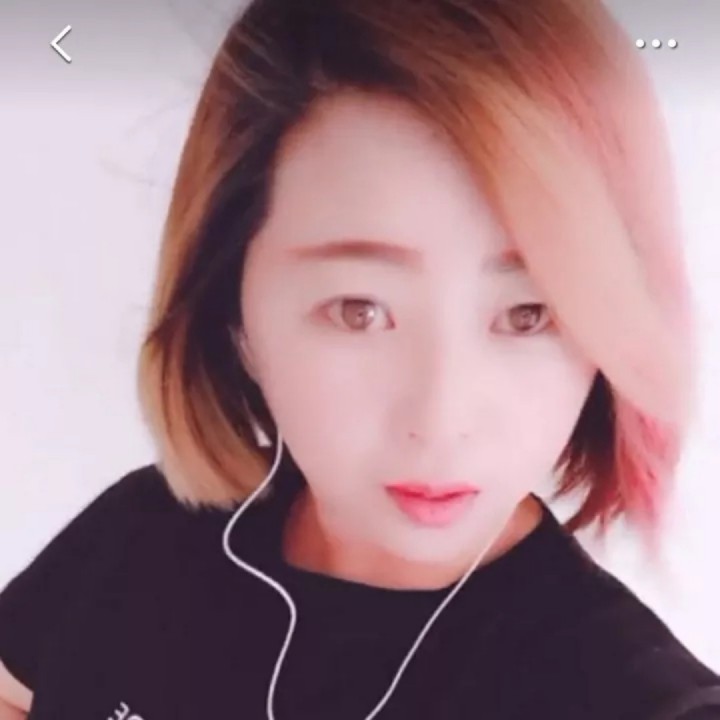Go back using the top arrow
The height and width of the screenshot is (720, 720).
(x=61, y=44)
